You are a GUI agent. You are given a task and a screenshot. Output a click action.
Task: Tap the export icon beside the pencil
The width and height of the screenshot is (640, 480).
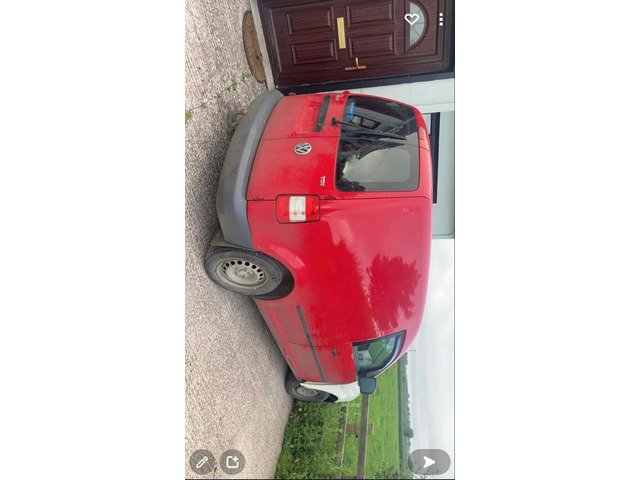[x=232, y=462]
